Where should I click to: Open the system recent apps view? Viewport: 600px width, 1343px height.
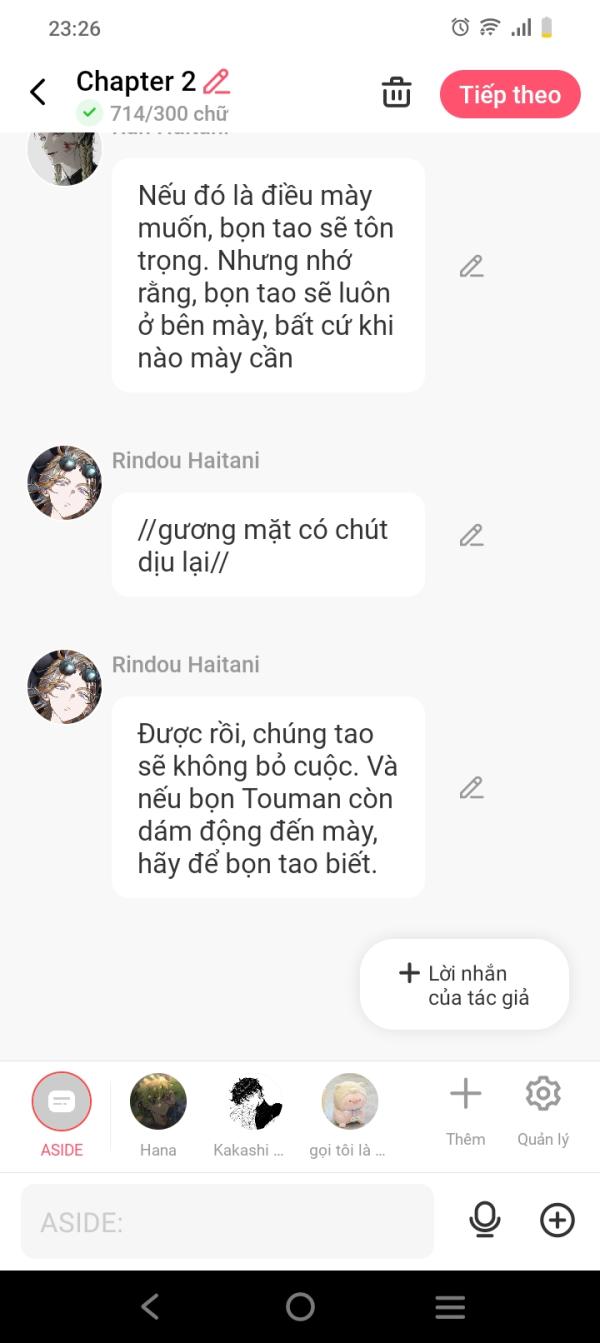pos(450,1306)
